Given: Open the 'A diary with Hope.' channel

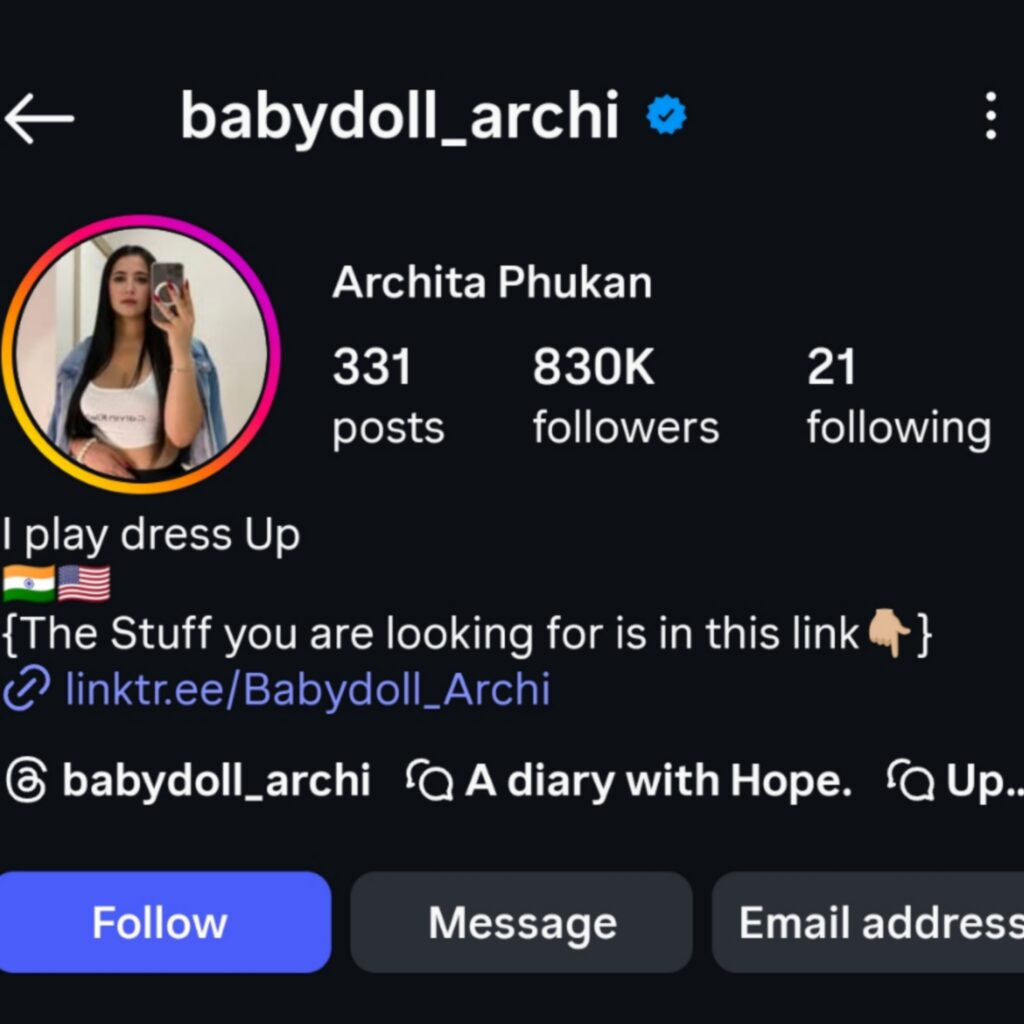Looking at the screenshot, I should point(630,781).
